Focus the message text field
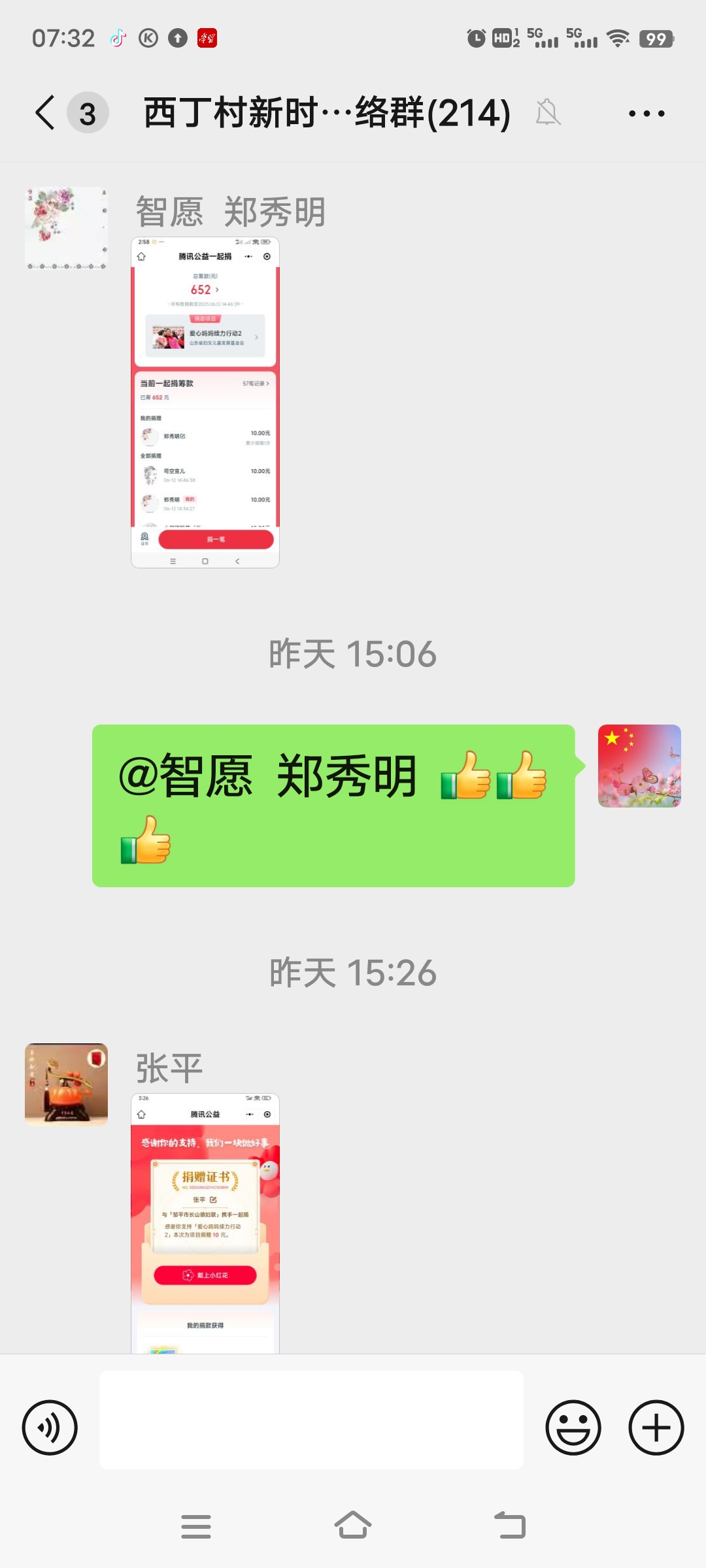The image size is (706, 1568). 311,1420
